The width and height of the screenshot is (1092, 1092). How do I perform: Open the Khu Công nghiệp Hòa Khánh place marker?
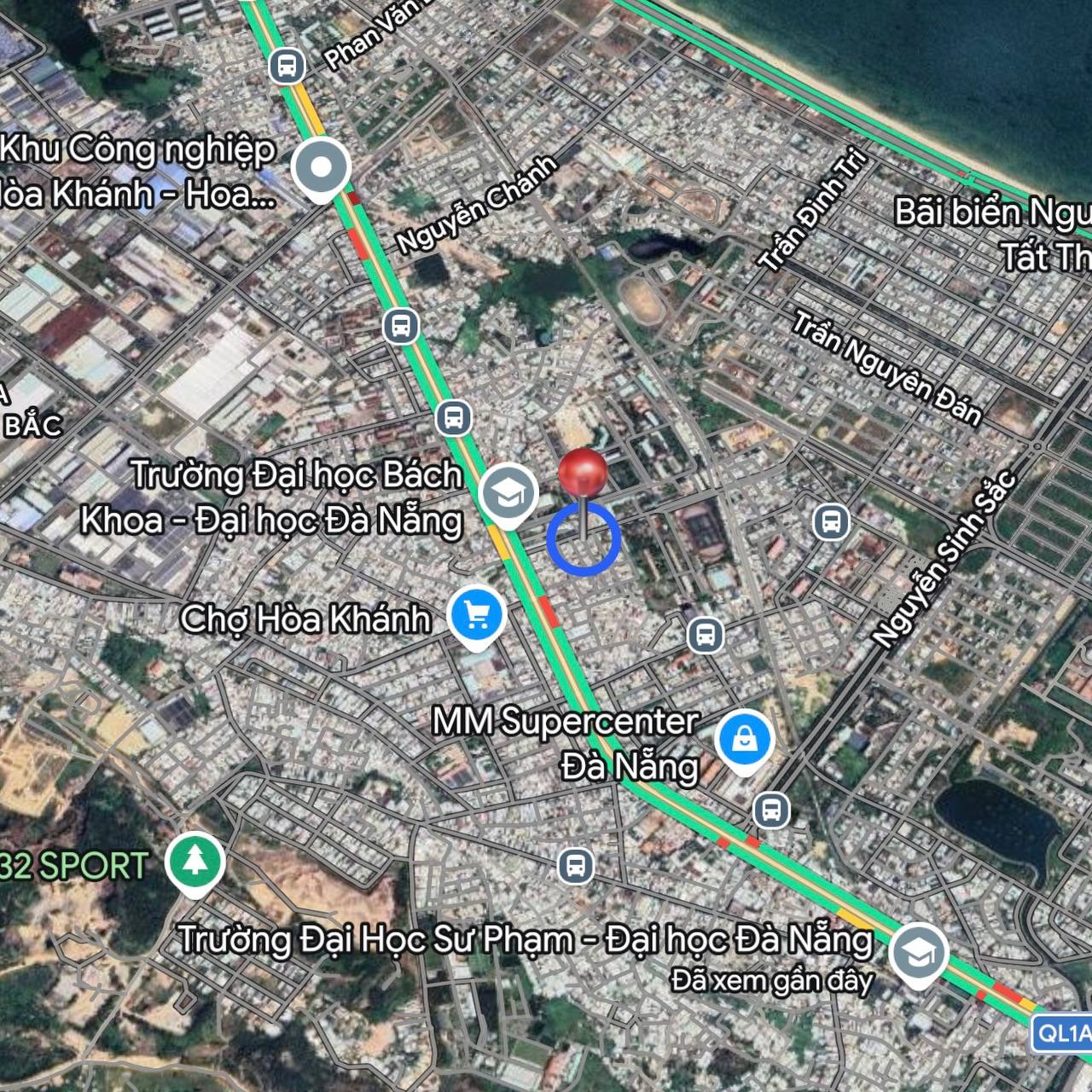321,169
